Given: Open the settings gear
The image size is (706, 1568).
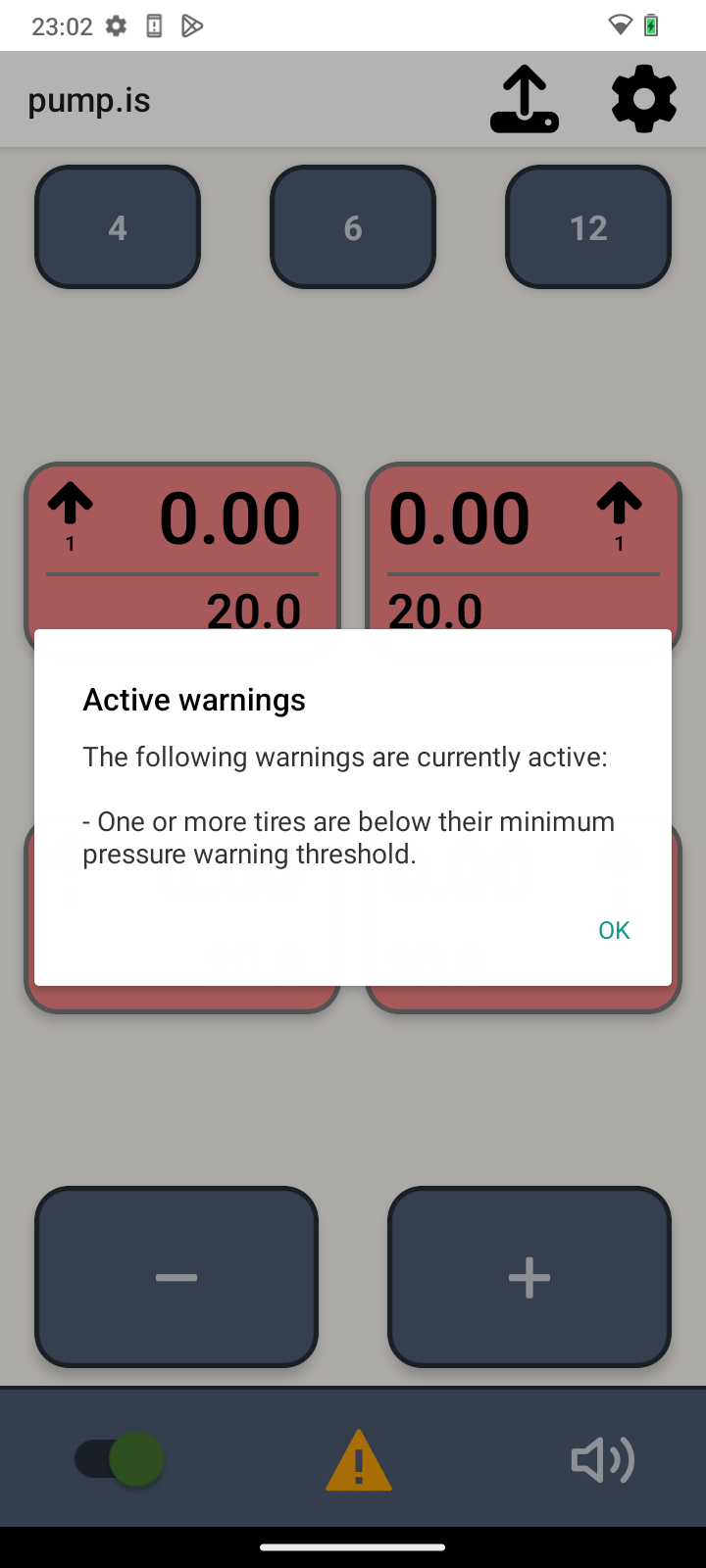Looking at the screenshot, I should point(644,99).
